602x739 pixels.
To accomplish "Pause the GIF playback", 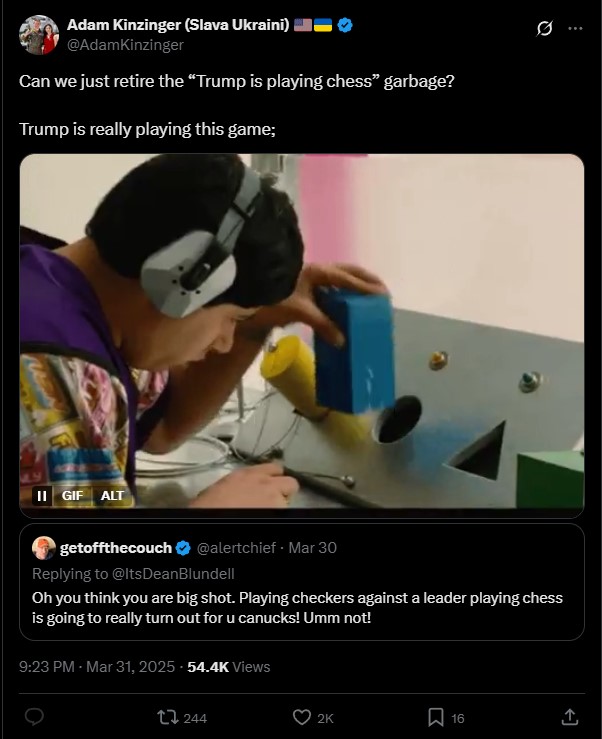I will 42,495.
